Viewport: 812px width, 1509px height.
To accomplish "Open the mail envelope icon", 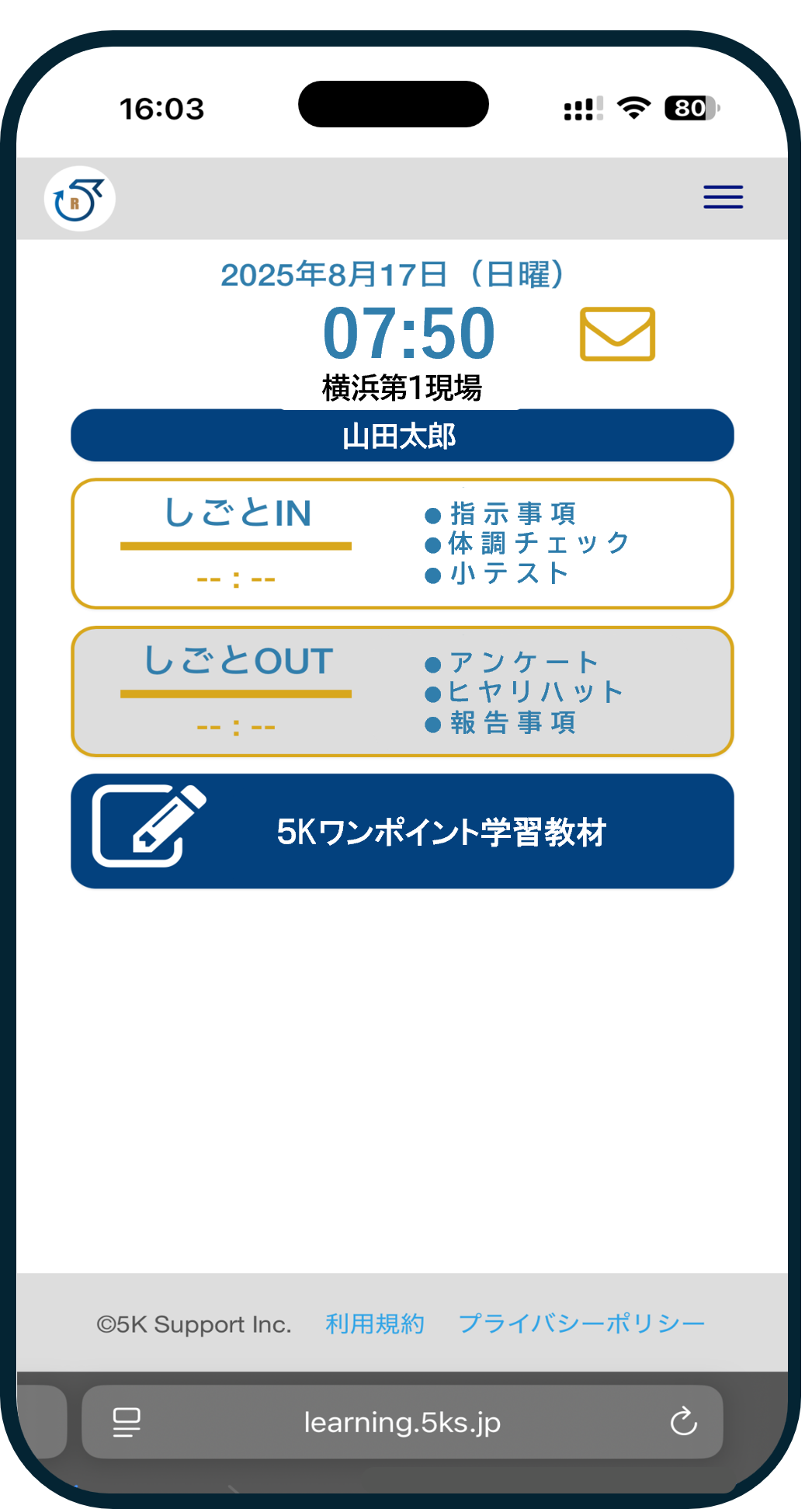I will pos(617,334).
